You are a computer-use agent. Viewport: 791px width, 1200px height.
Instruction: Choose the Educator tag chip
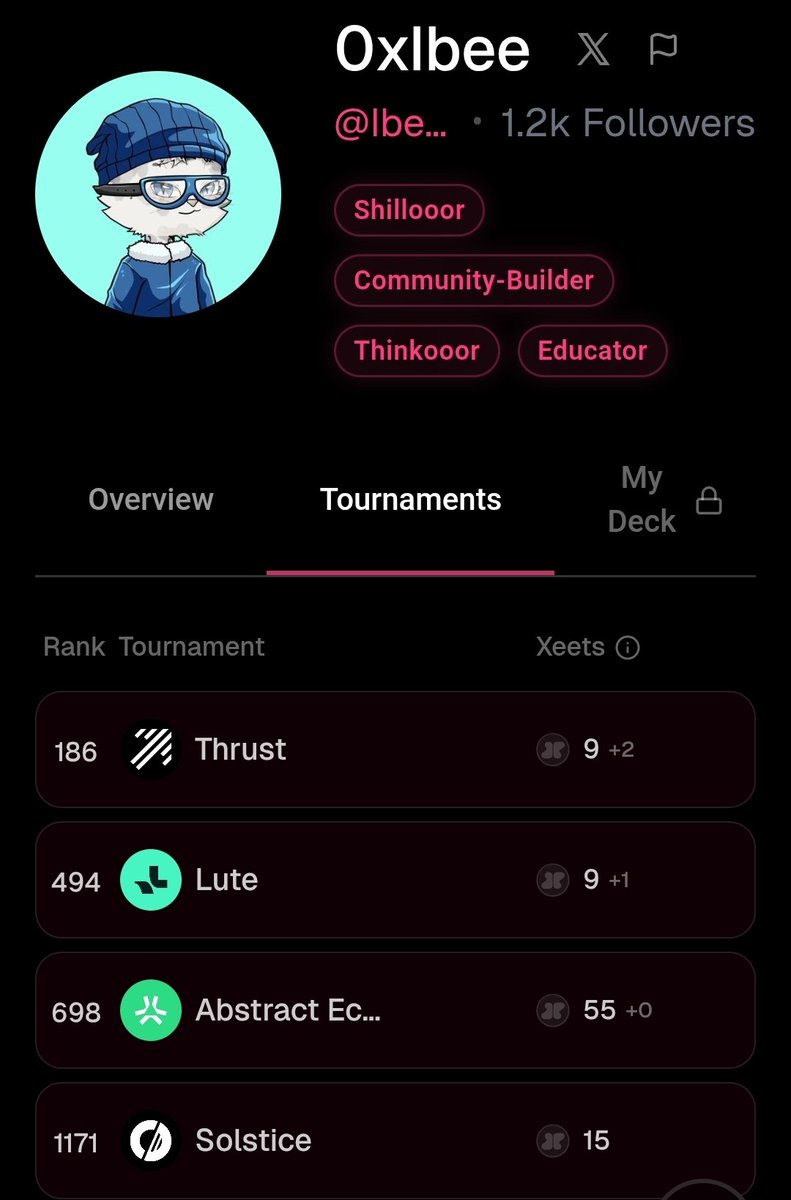pos(592,351)
